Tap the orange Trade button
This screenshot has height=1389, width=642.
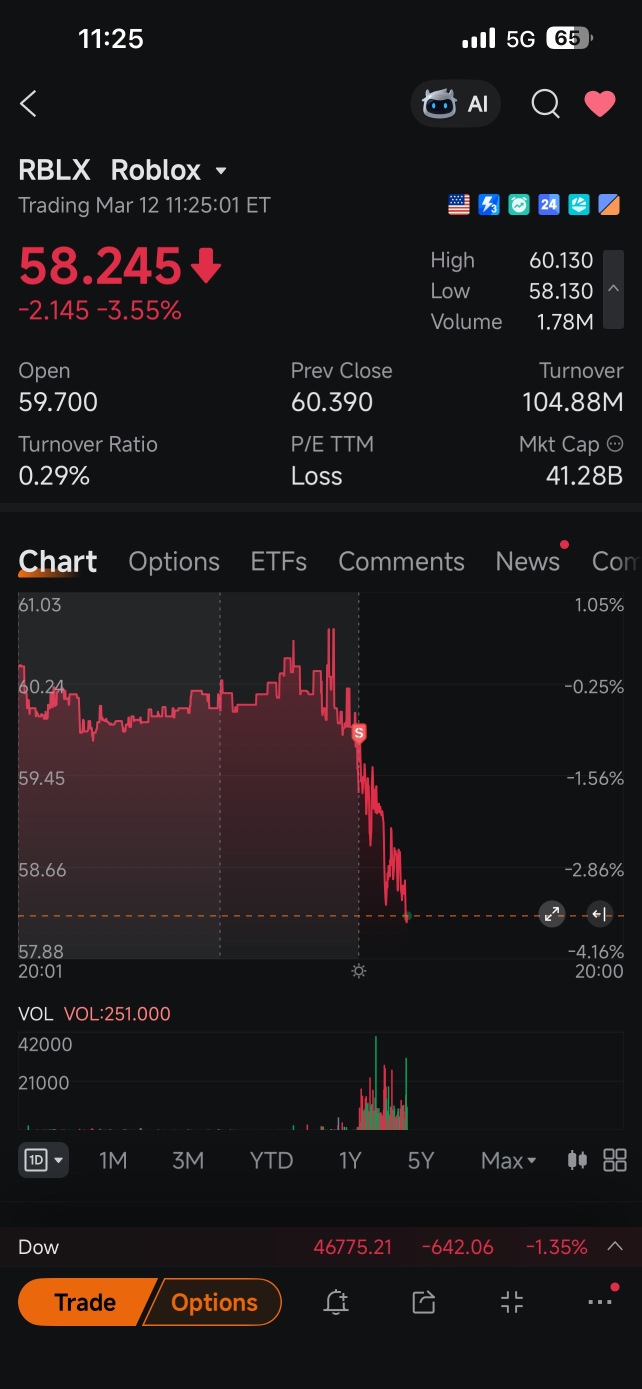tap(86, 1302)
